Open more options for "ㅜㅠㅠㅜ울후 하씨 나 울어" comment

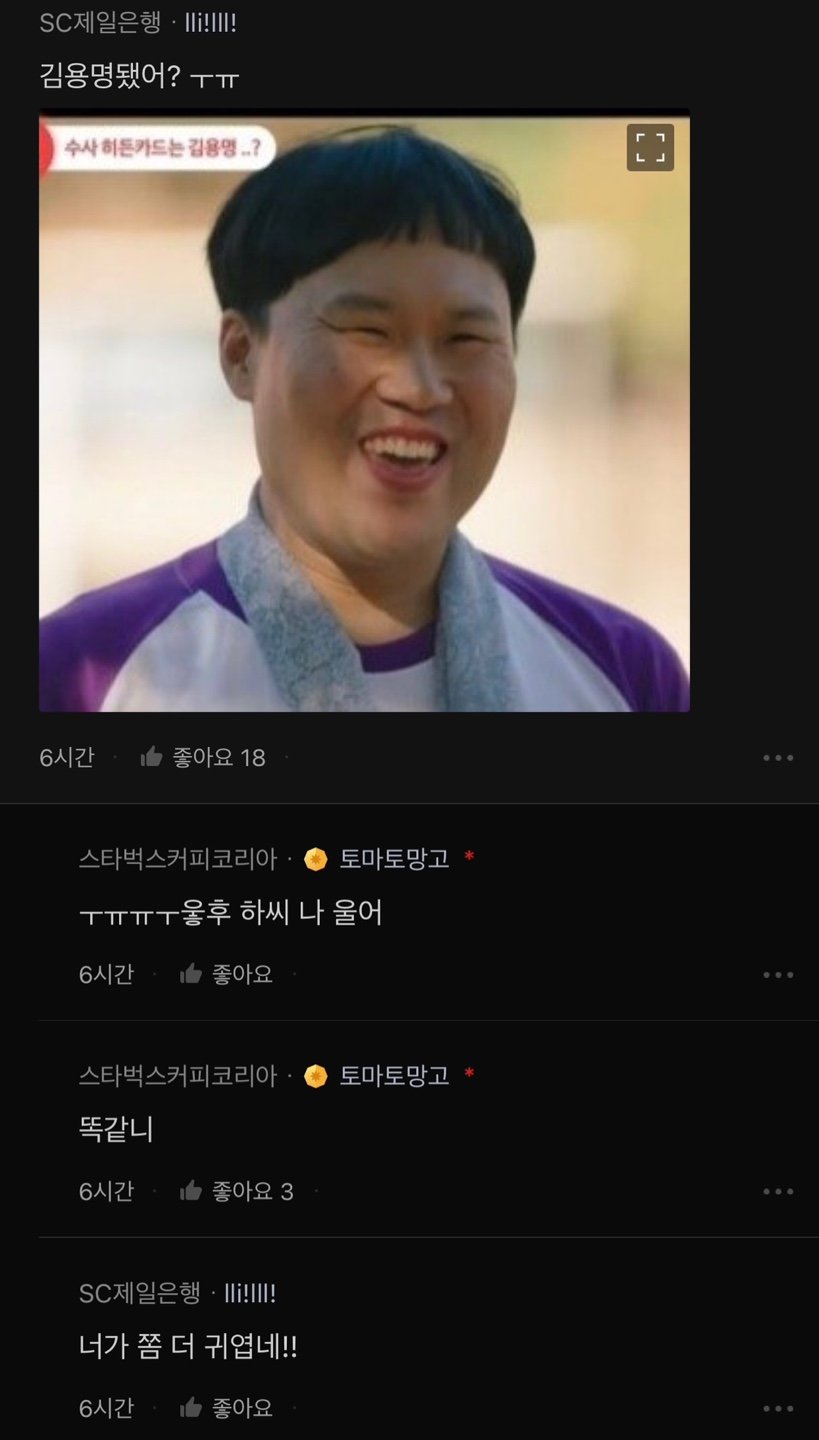[778, 975]
